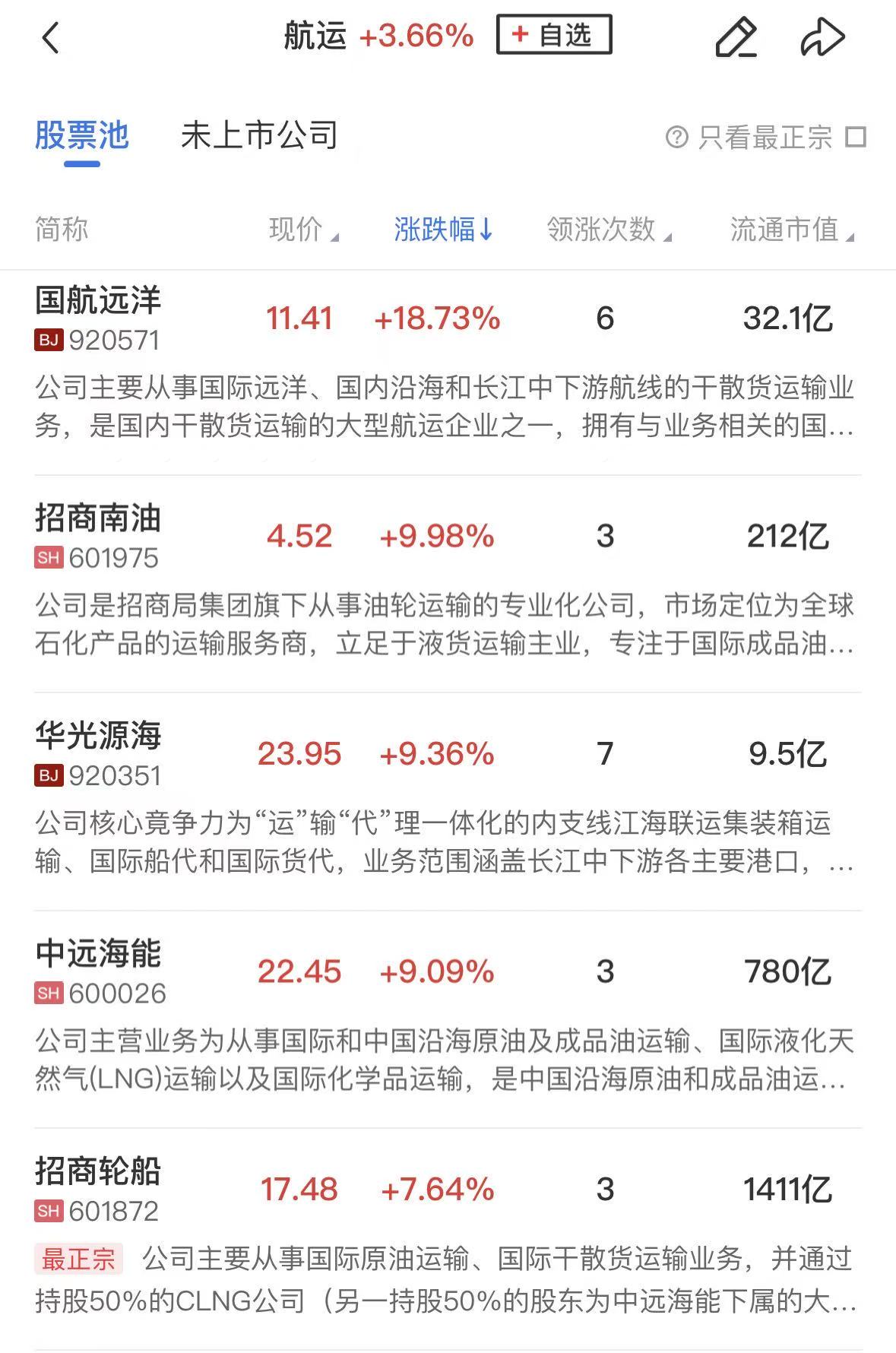This screenshot has width=896, height=1353.
Task: Select the 股票池 tab
Action: pos(82,136)
